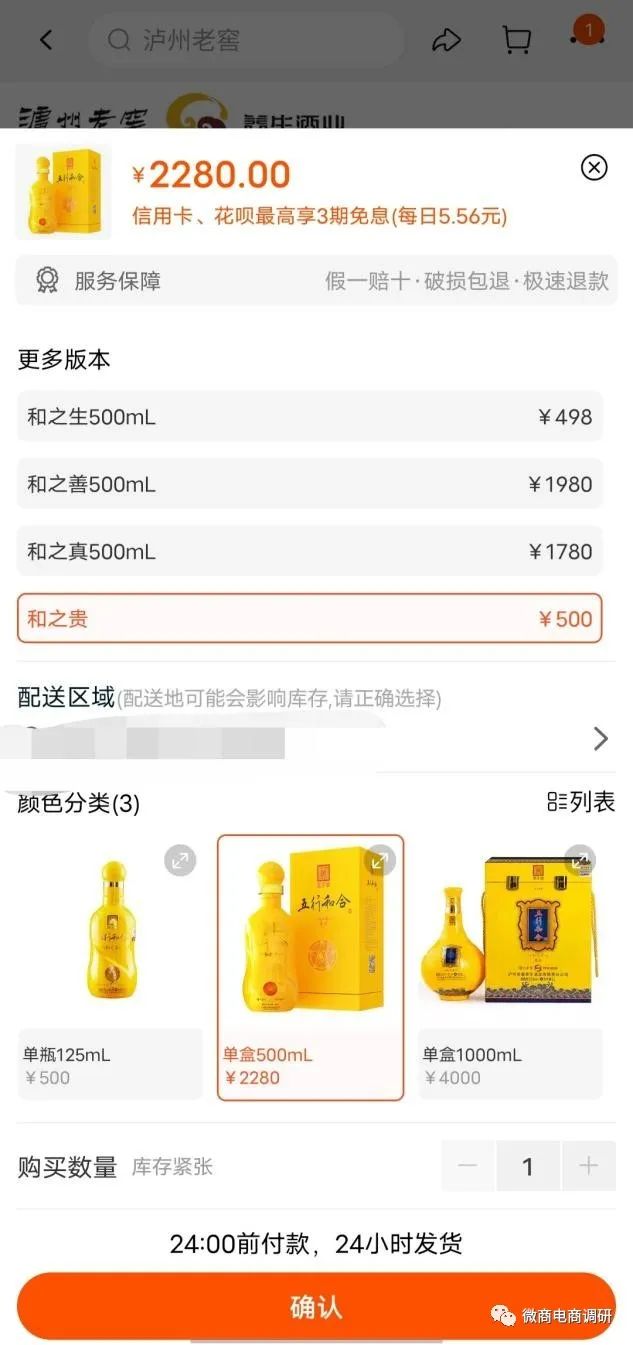Select the 和之贵 version
The height and width of the screenshot is (1345, 633).
tap(310, 618)
